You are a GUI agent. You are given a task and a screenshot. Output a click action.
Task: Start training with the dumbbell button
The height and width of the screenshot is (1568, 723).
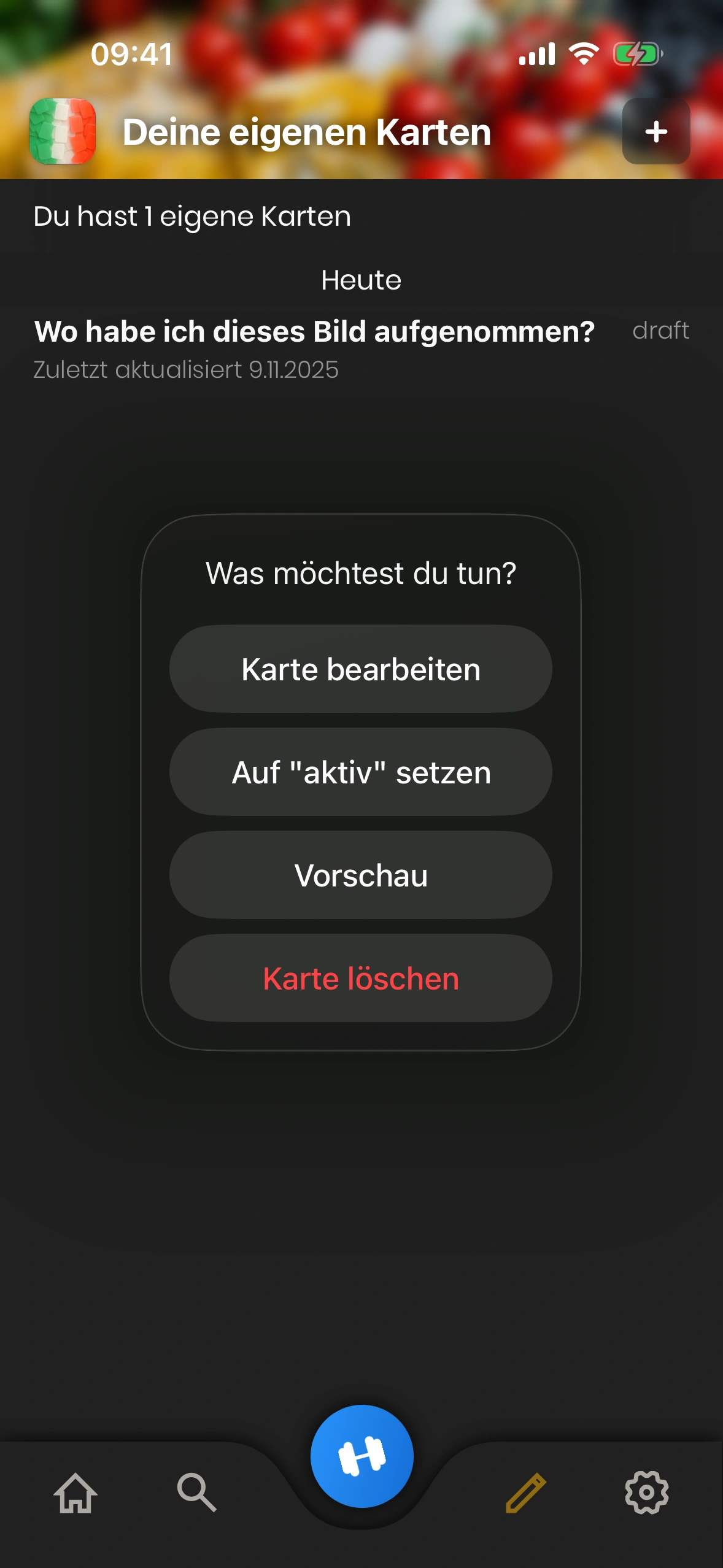(x=361, y=1456)
